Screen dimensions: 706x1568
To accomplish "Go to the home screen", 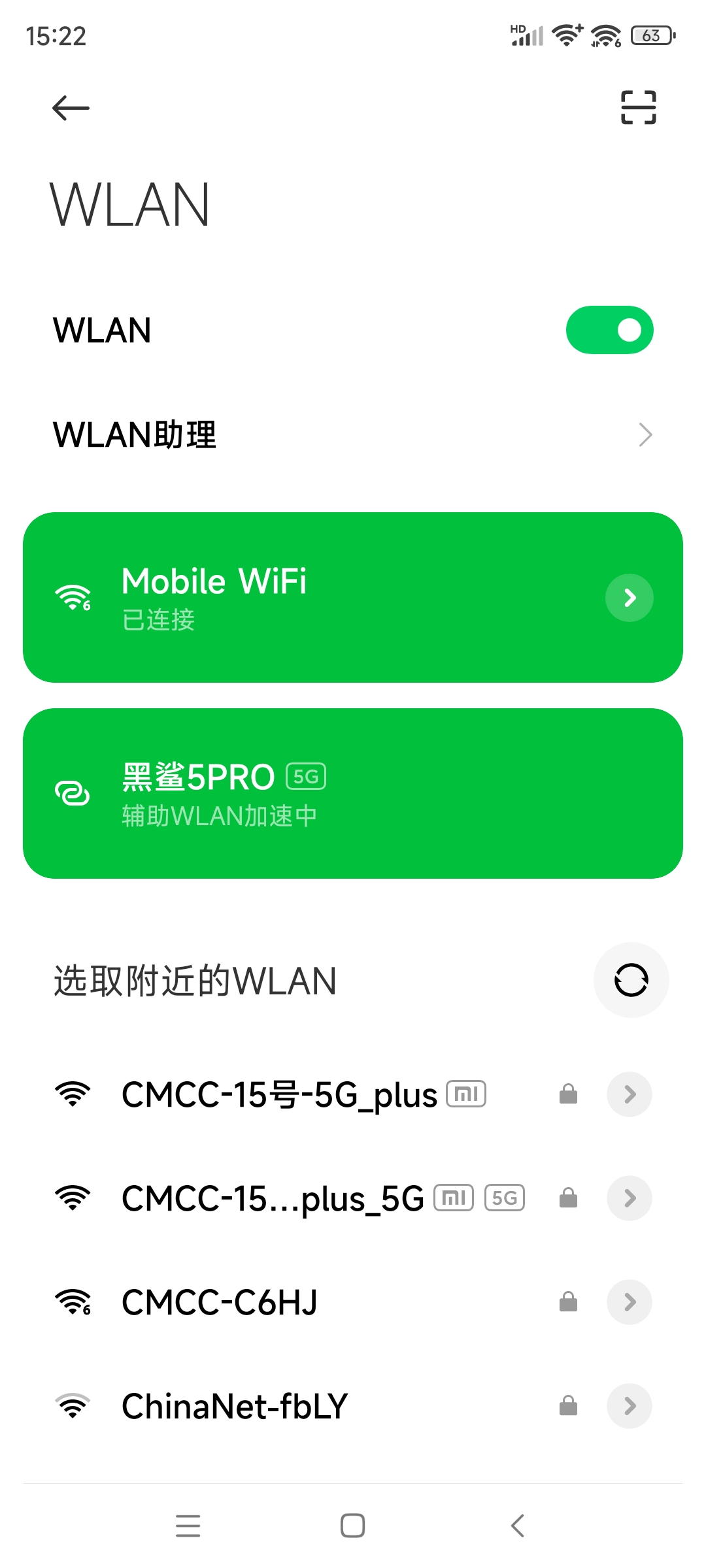I will 353,1526.
